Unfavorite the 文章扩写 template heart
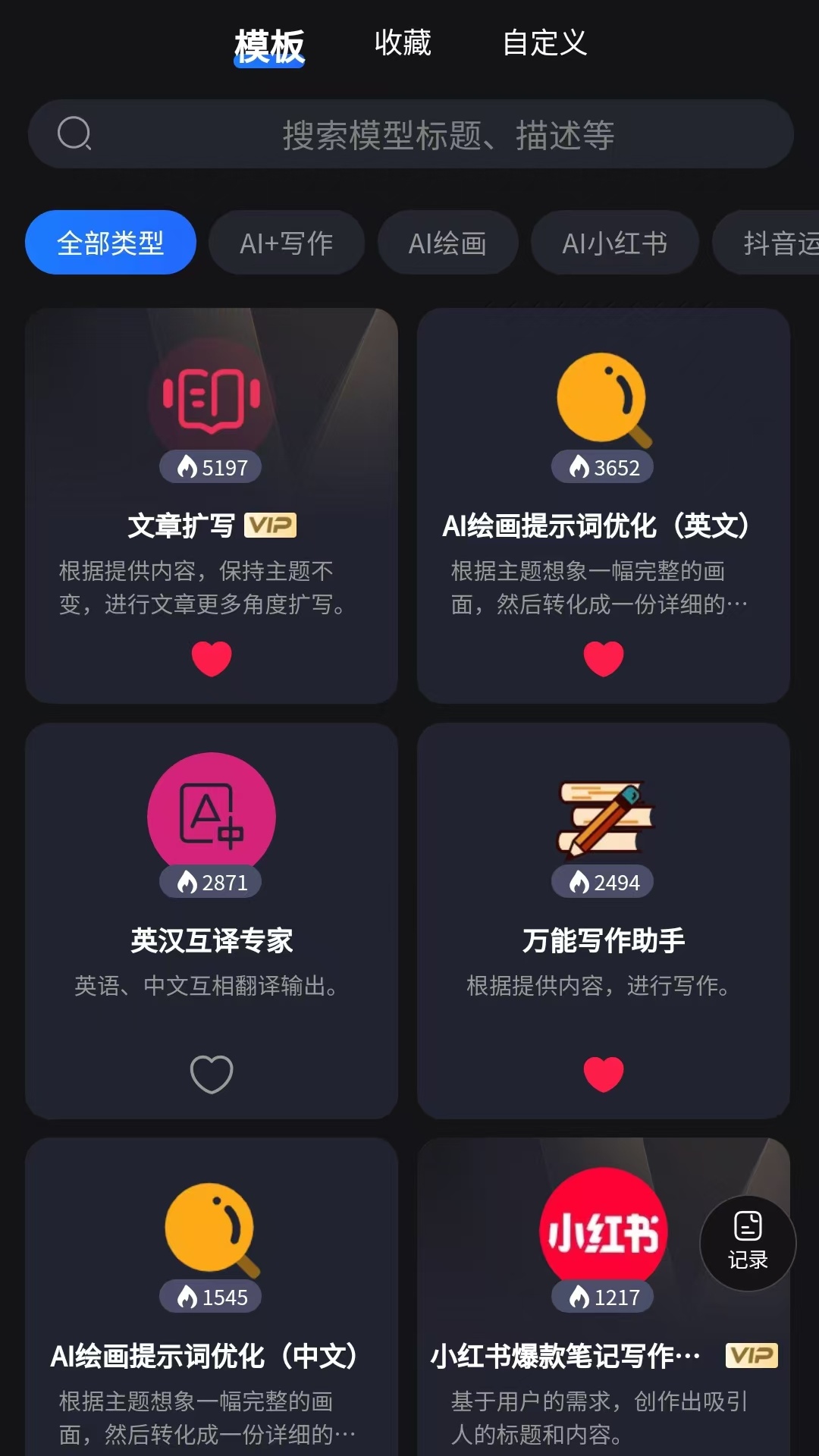The height and width of the screenshot is (1456, 819). click(x=211, y=658)
